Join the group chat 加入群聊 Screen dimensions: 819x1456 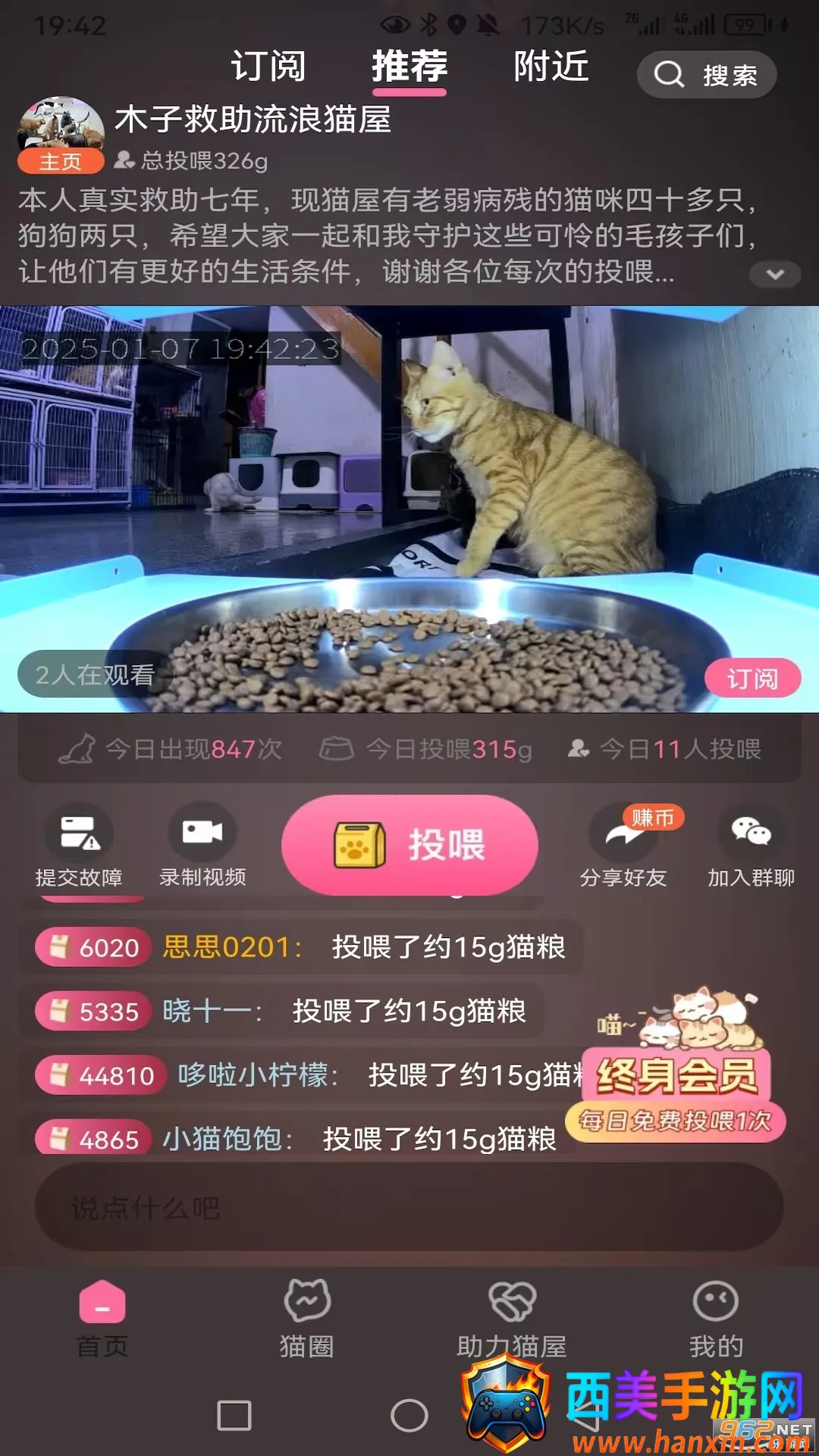point(751,846)
